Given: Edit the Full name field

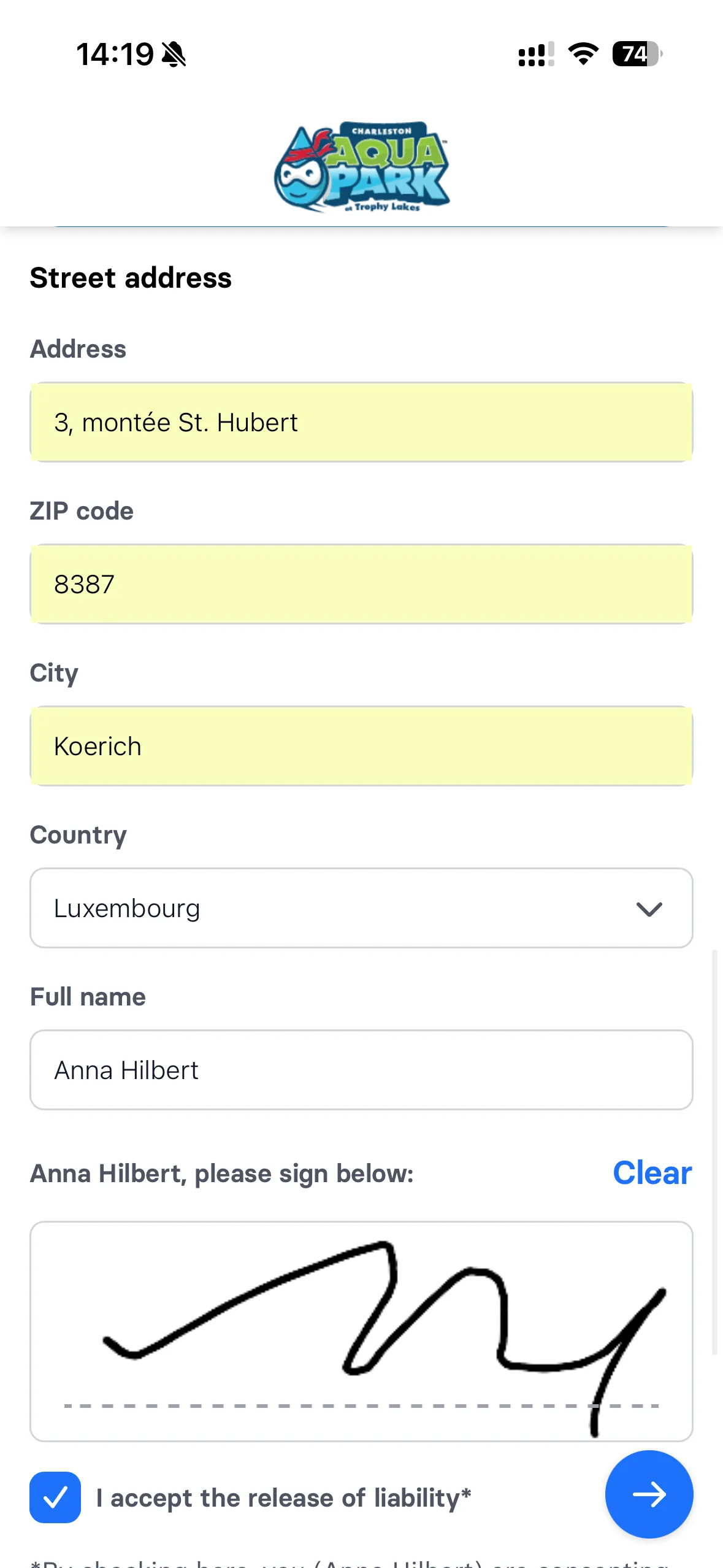Looking at the screenshot, I should tap(361, 1070).
